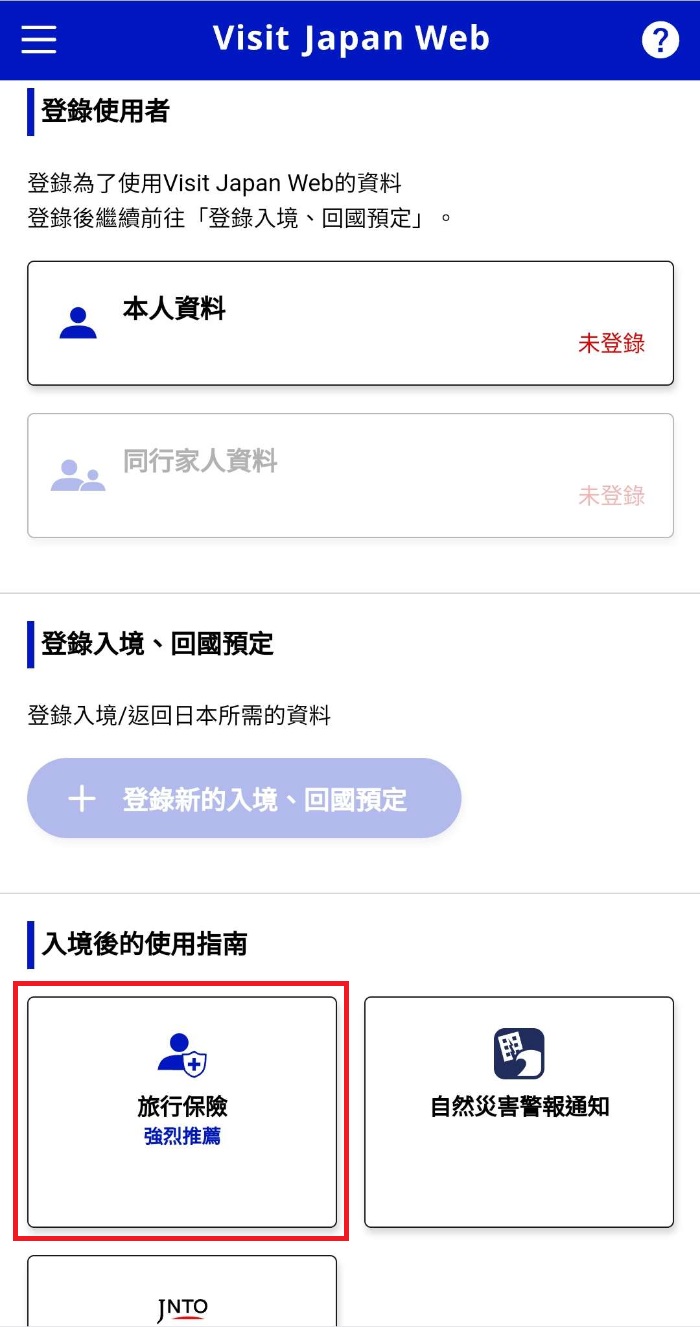
Task: Open 本人資料 registration card
Action: 350,323
